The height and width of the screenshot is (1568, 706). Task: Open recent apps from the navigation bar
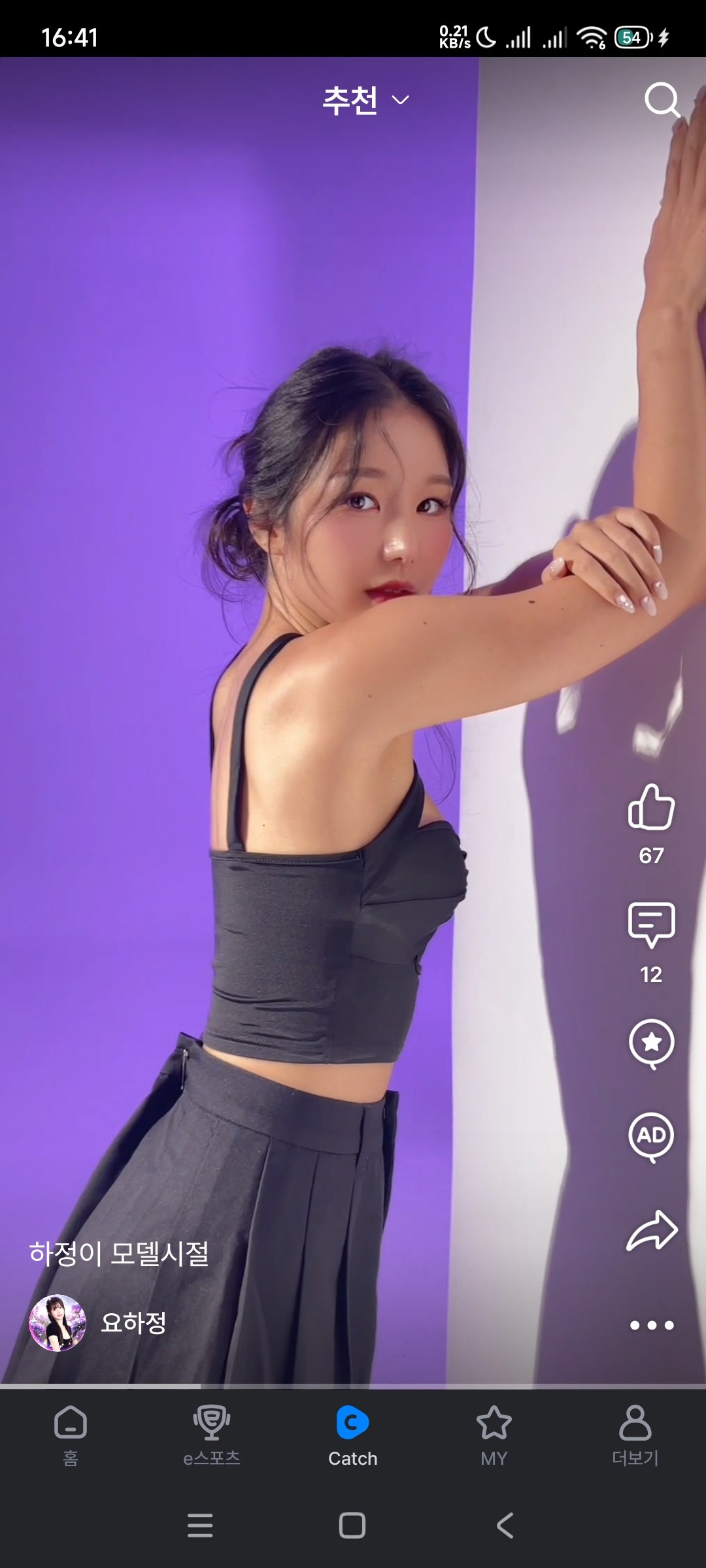click(x=200, y=1526)
